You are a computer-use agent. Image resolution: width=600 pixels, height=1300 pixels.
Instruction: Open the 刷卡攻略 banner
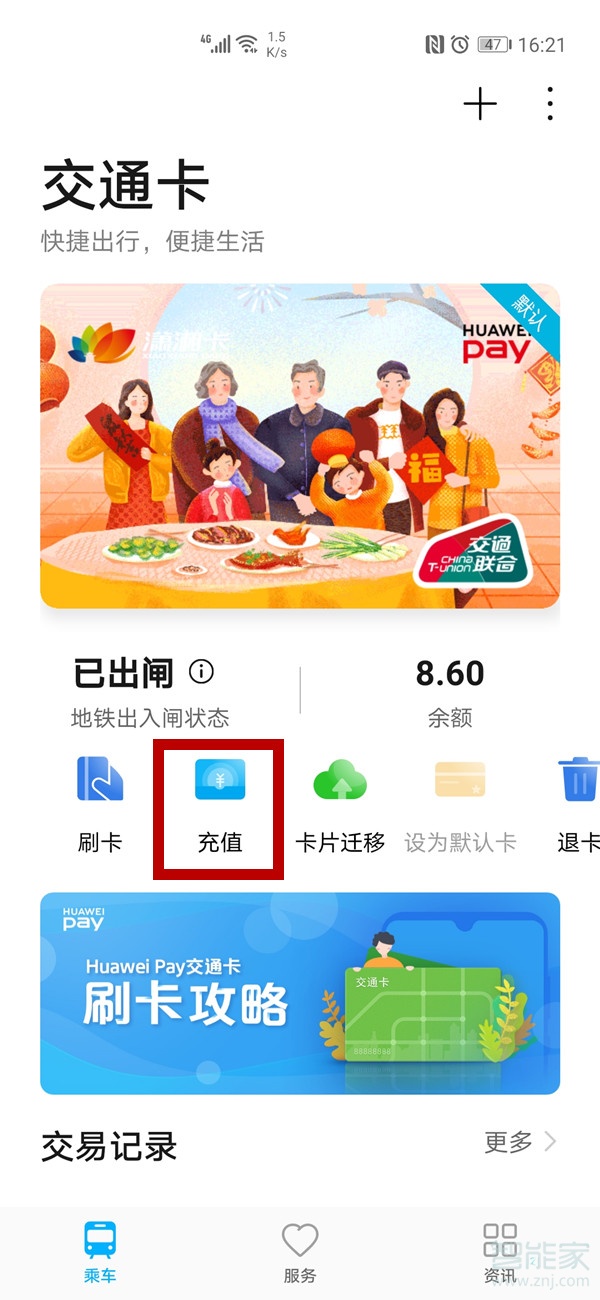click(300, 993)
